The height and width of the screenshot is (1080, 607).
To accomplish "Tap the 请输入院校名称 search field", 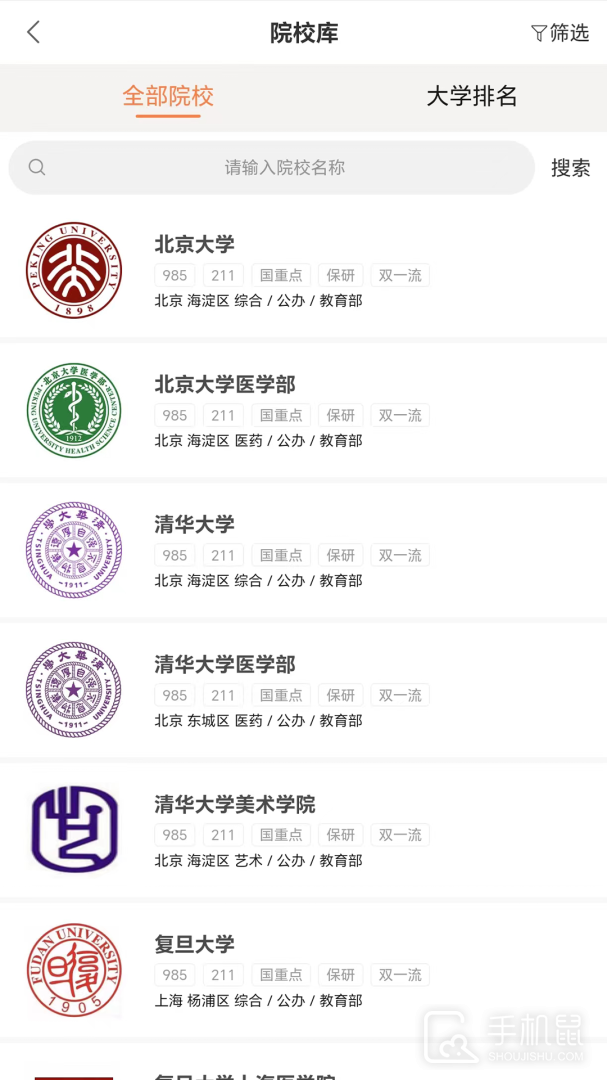I will [284, 168].
